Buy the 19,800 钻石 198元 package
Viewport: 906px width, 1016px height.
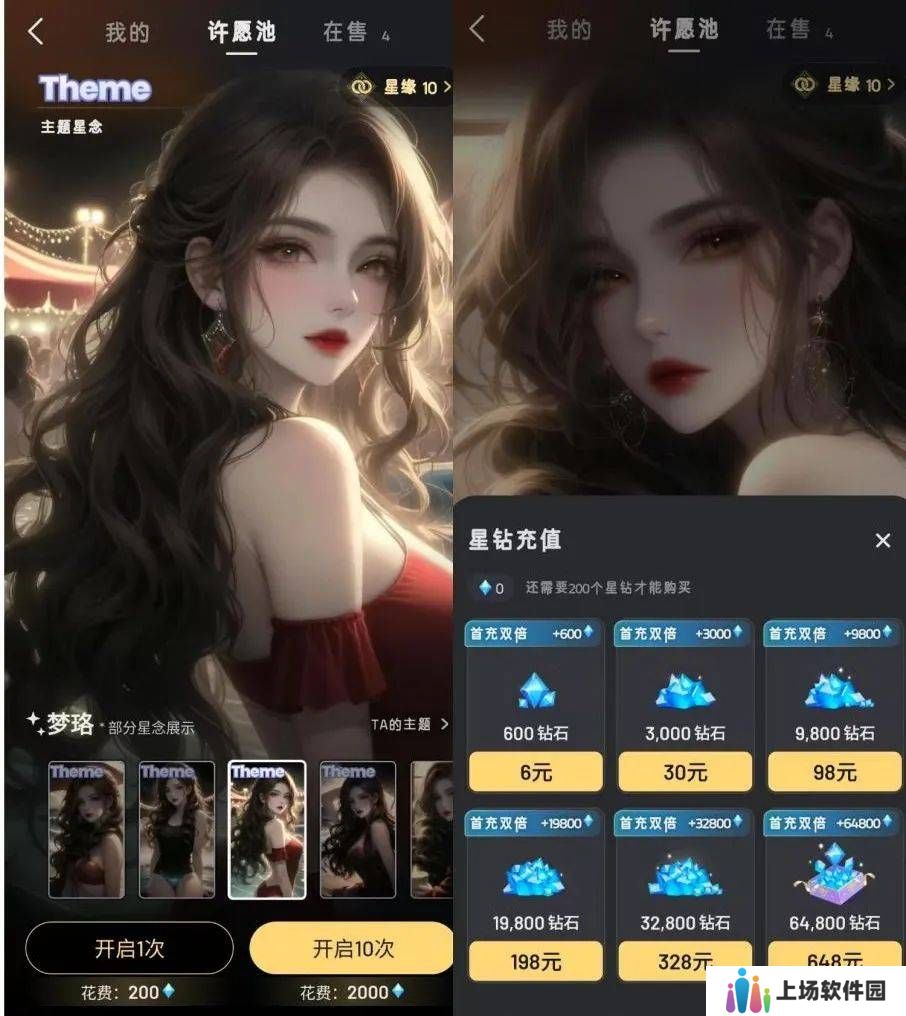pos(535,960)
